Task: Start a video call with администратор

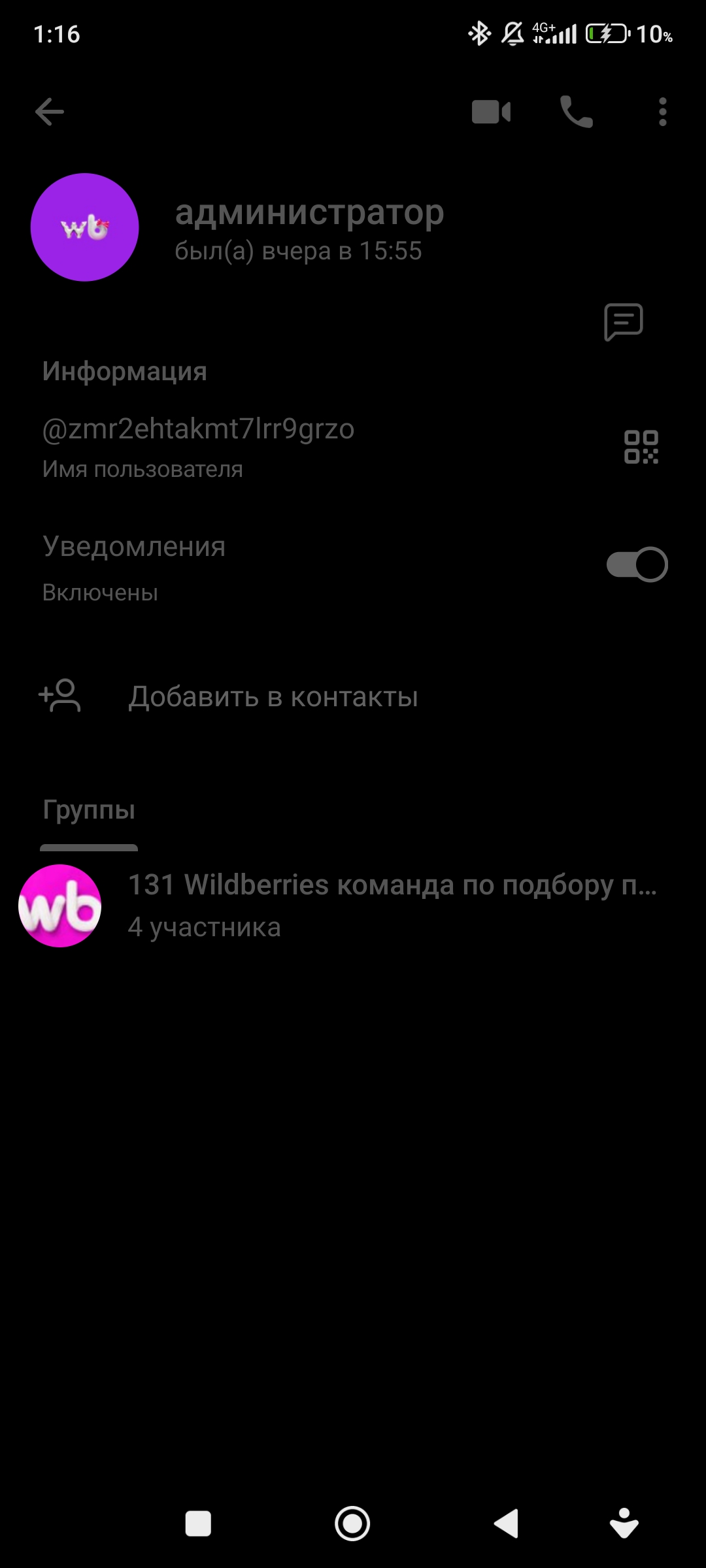Action: [491, 112]
